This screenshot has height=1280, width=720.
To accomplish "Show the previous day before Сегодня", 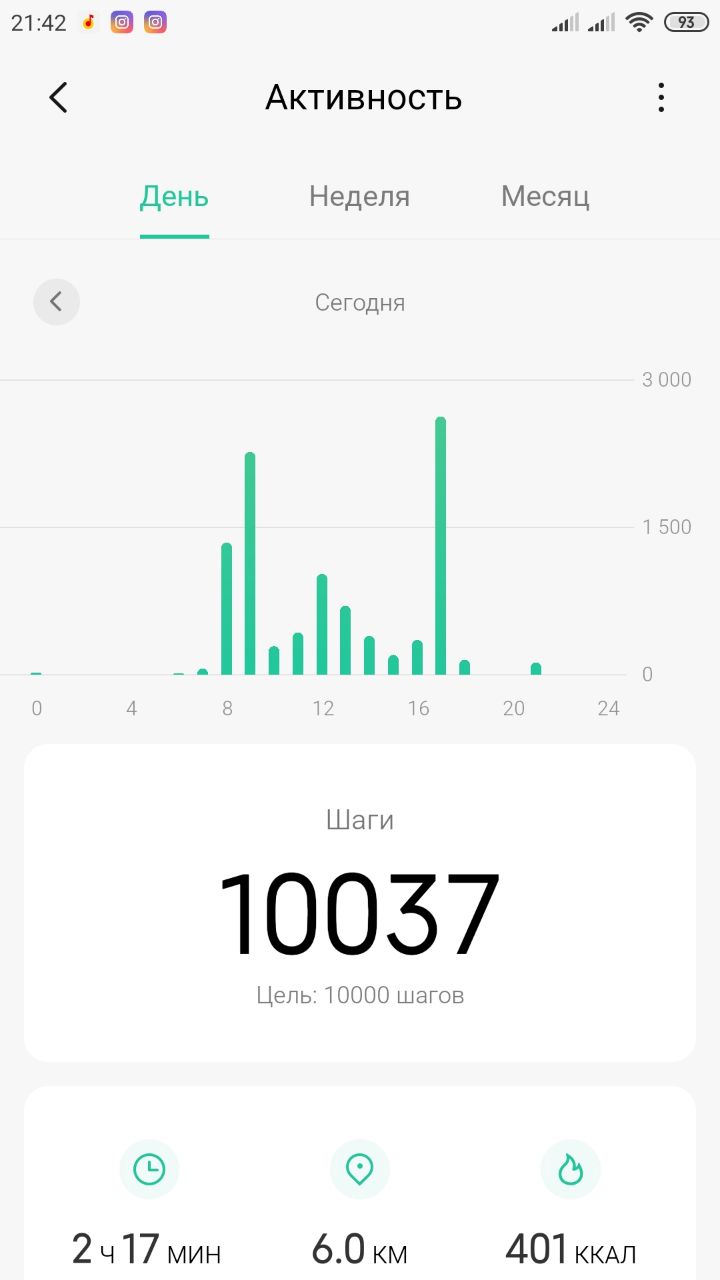I will pos(56,302).
